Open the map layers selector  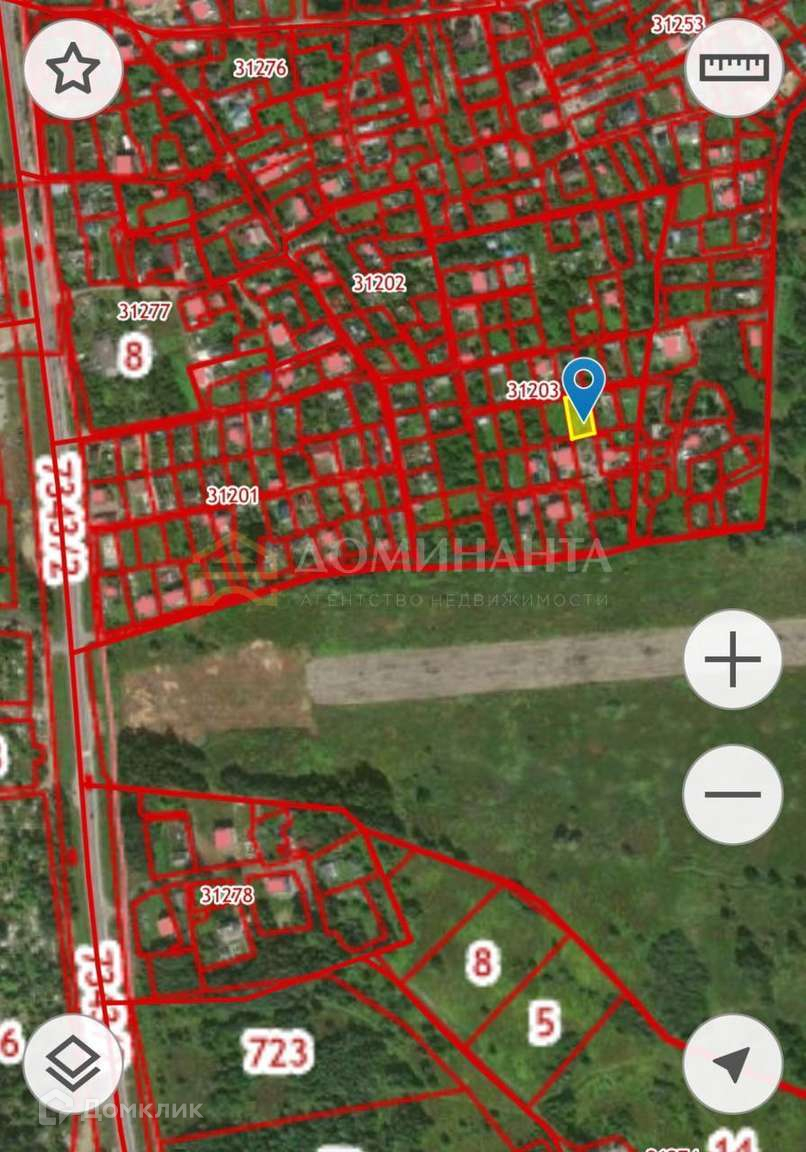pyautogui.click(x=73, y=1063)
